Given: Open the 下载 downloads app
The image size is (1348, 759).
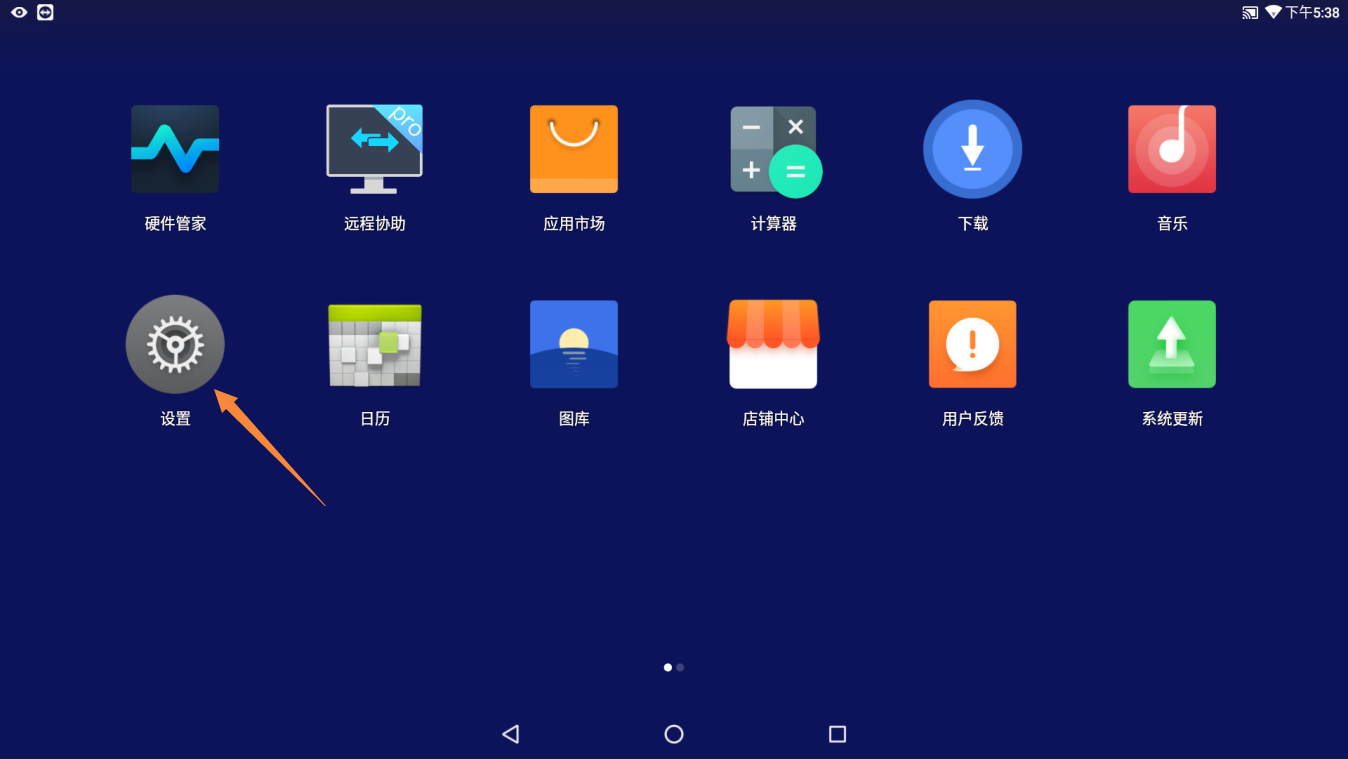Looking at the screenshot, I should 972,150.
